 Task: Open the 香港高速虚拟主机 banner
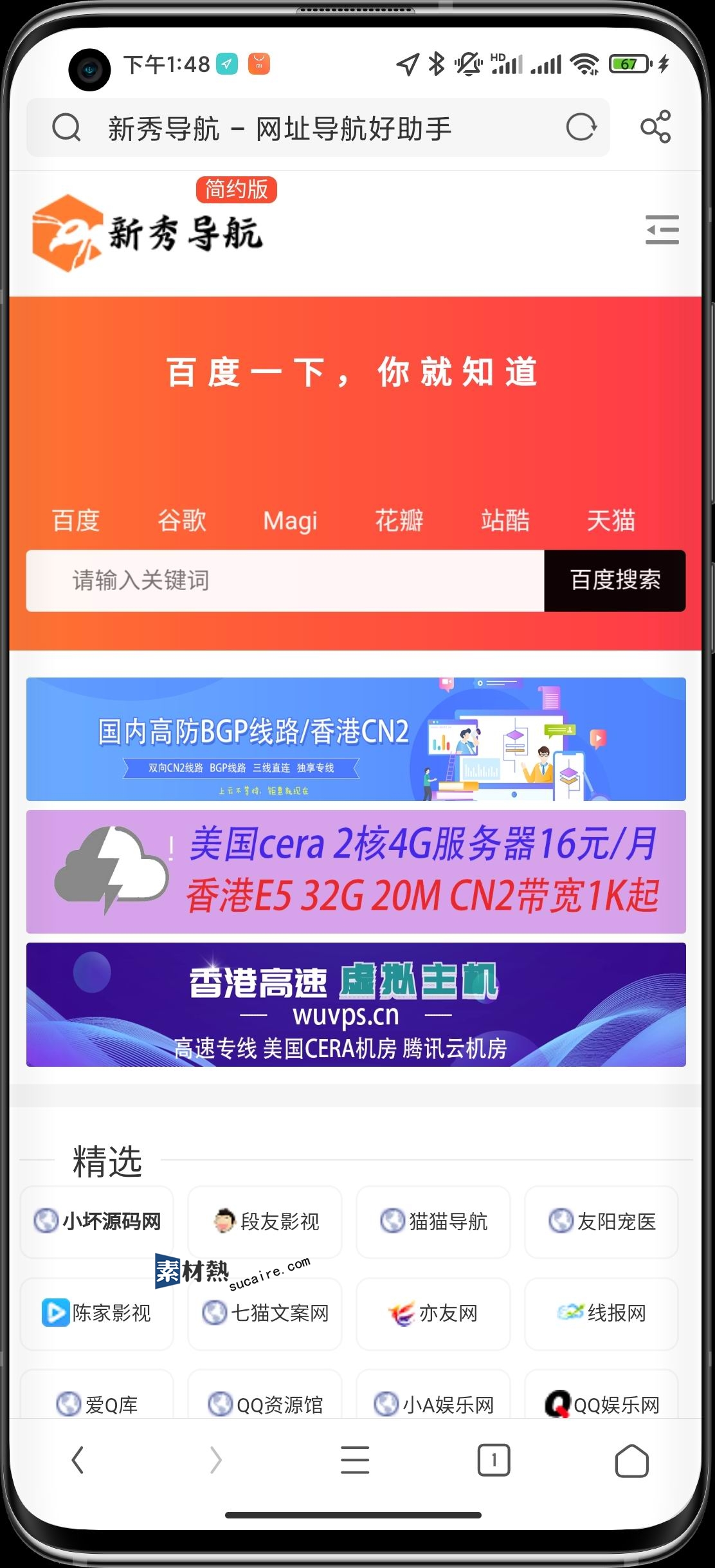point(356,1004)
